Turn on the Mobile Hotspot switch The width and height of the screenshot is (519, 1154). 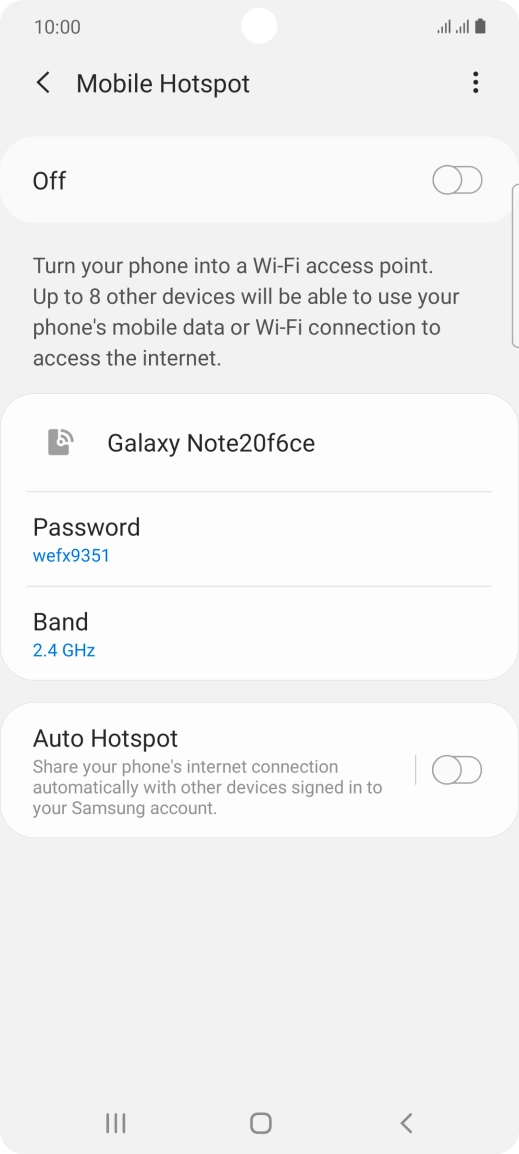(x=457, y=180)
